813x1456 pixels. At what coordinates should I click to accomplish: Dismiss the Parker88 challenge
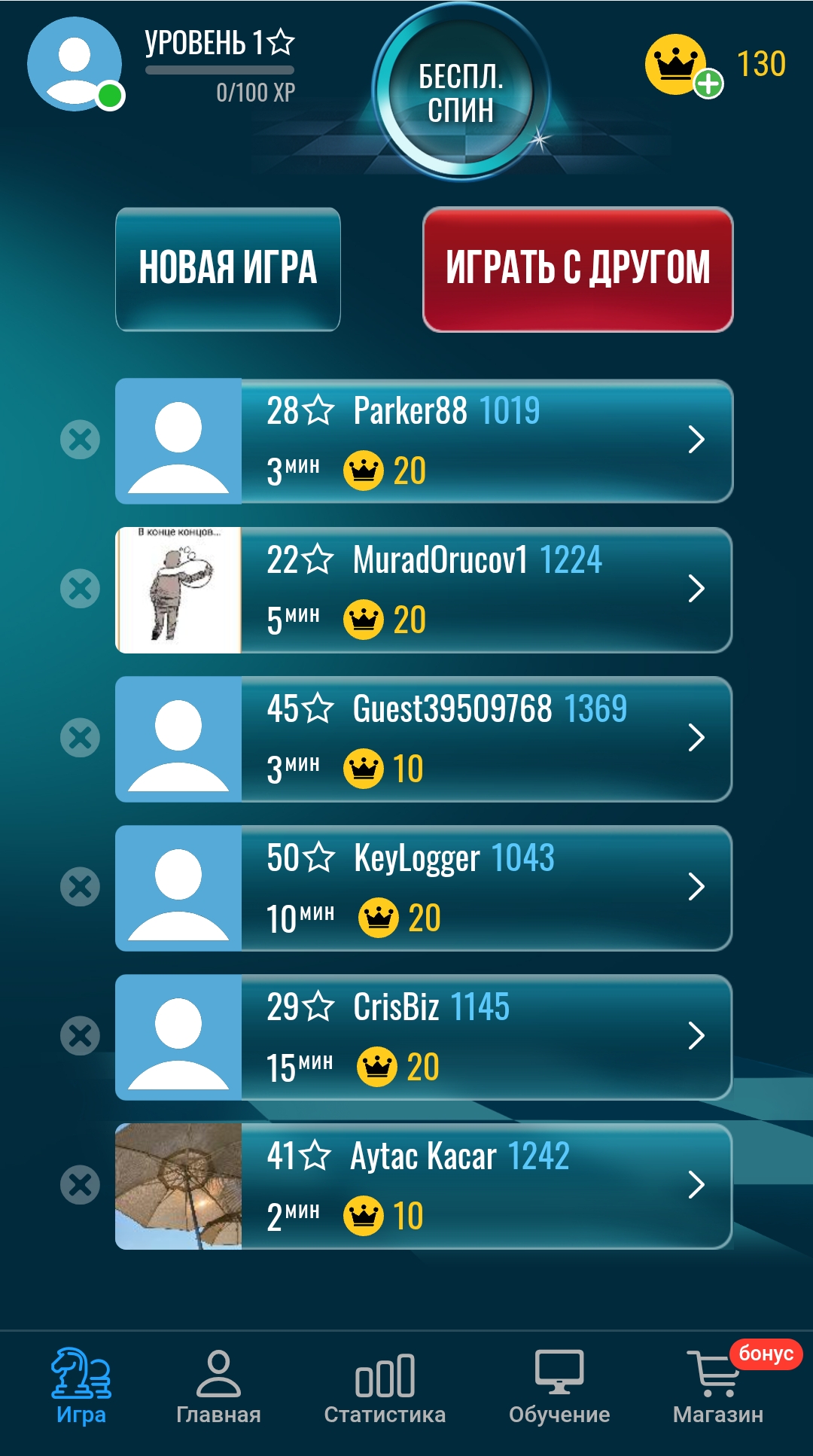click(80, 440)
